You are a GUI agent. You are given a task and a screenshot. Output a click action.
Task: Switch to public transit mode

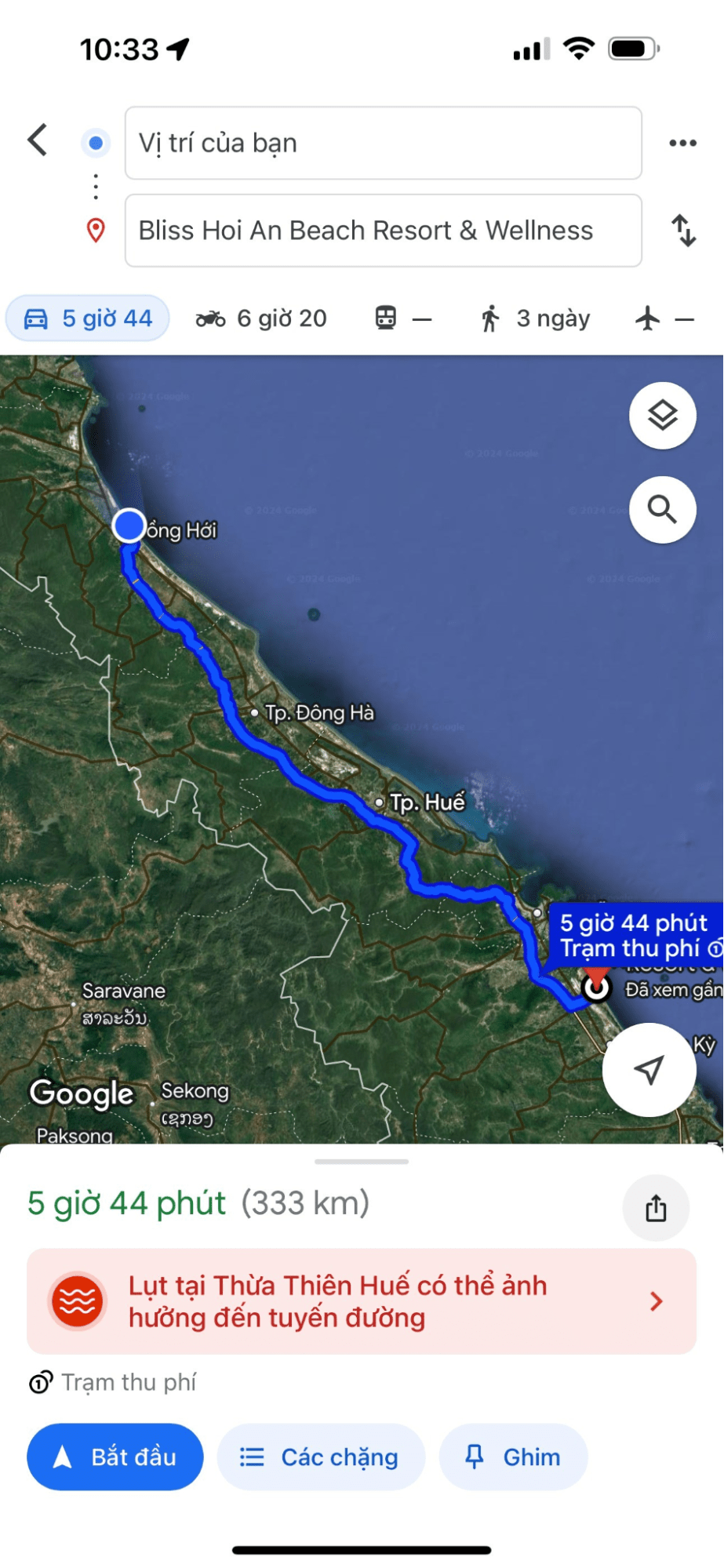pyautogui.click(x=402, y=318)
